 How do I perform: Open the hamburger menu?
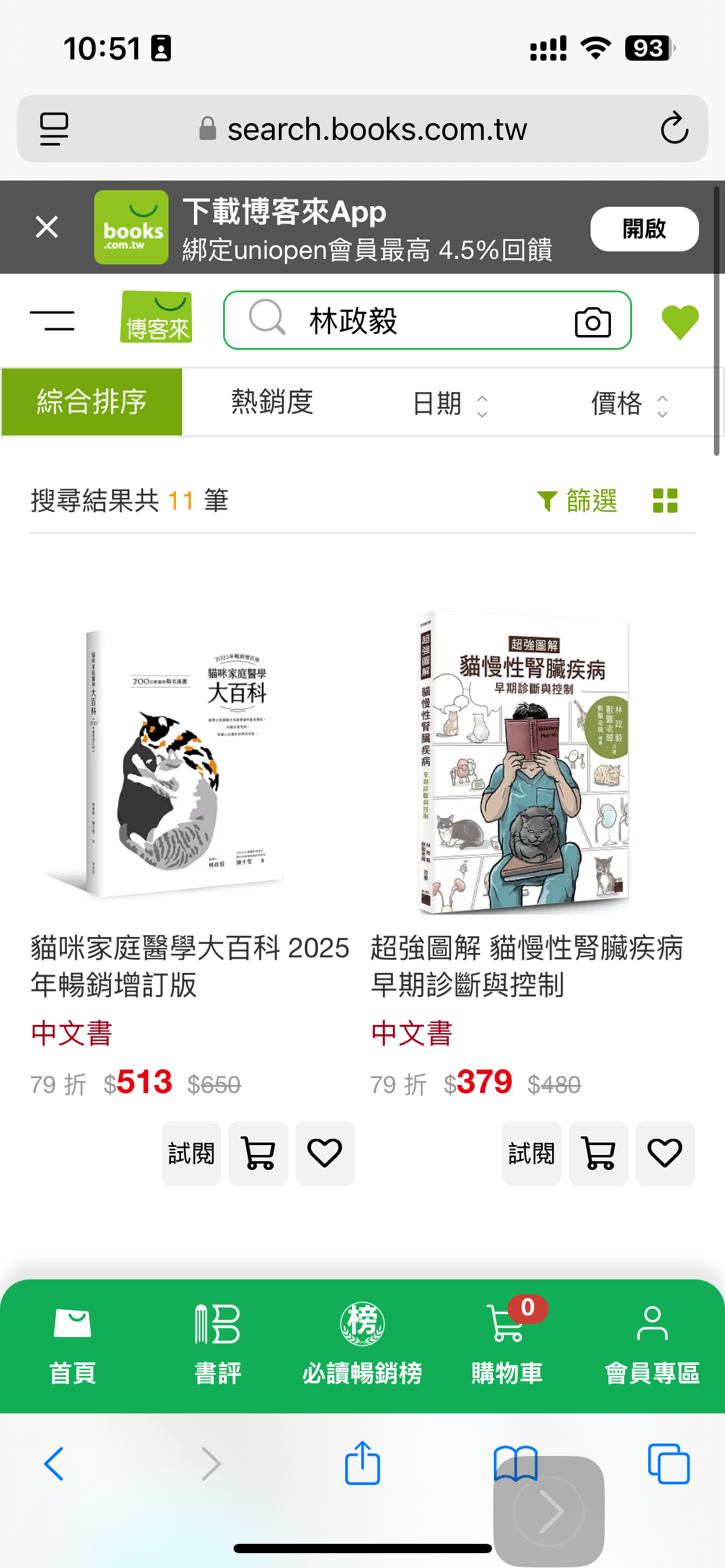(52, 321)
